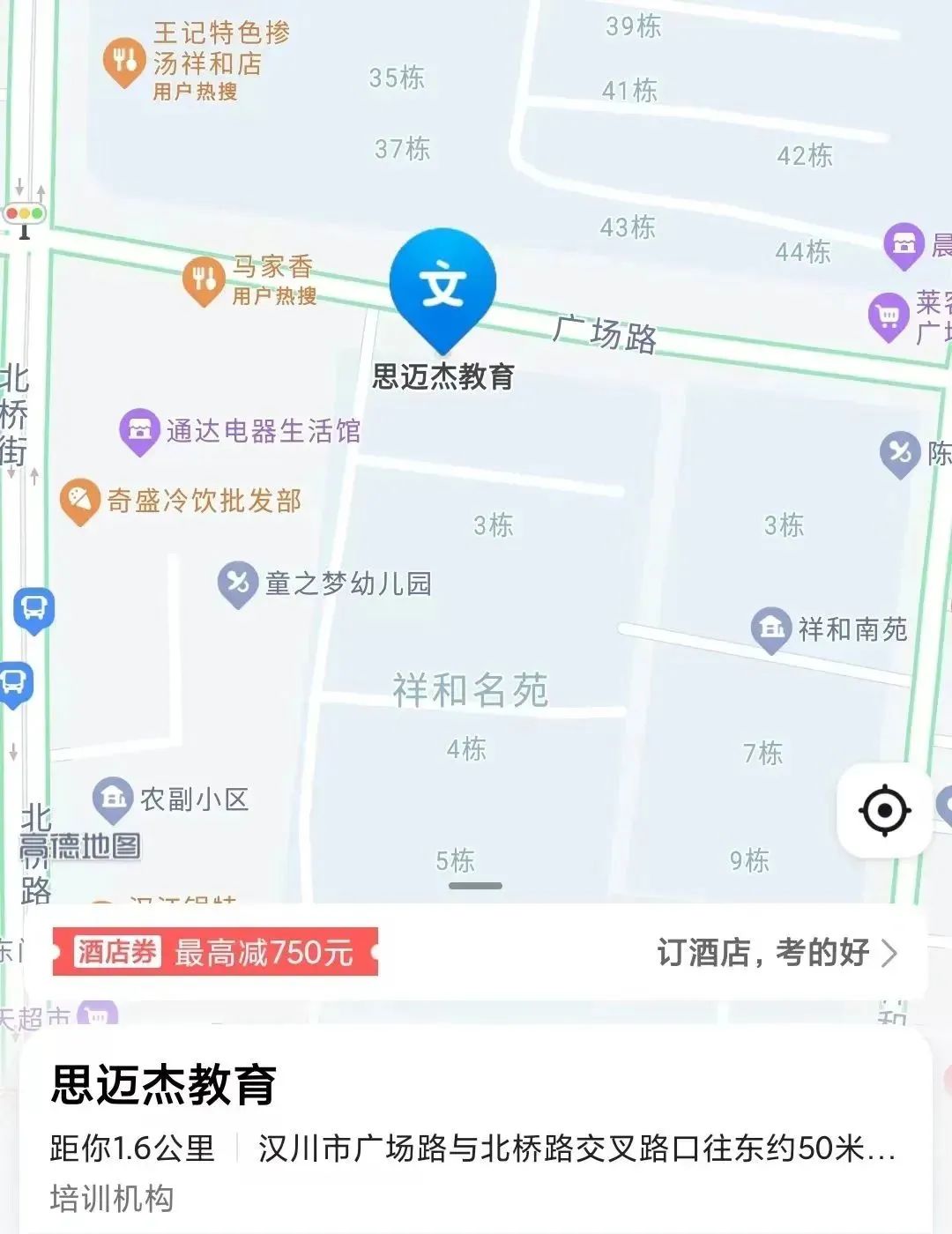This screenshot has height=1234, width=952.
Task: Open the 童之梦幼儿园 kindergarten marker
Action: [236, 581]
